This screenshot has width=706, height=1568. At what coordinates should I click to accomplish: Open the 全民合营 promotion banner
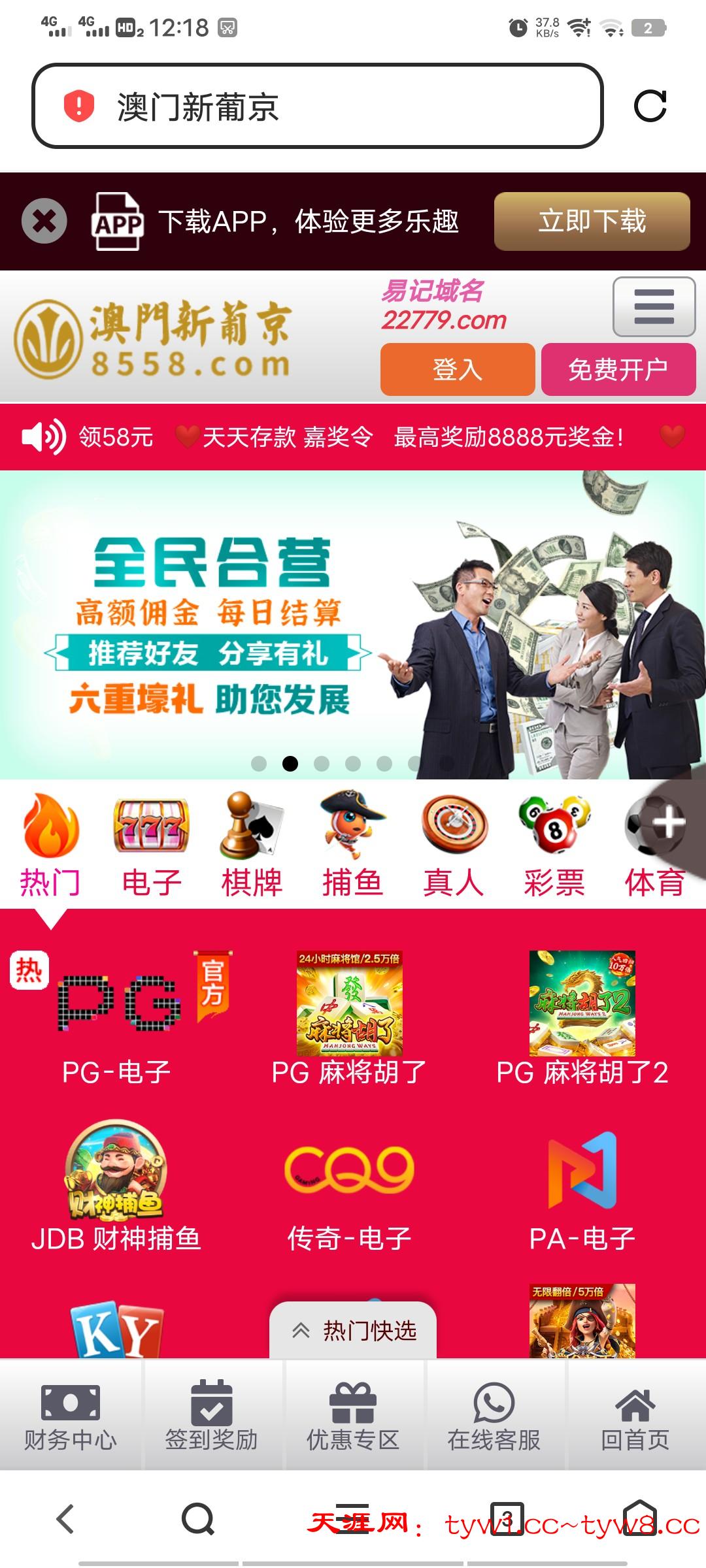(x=353, y=624)
